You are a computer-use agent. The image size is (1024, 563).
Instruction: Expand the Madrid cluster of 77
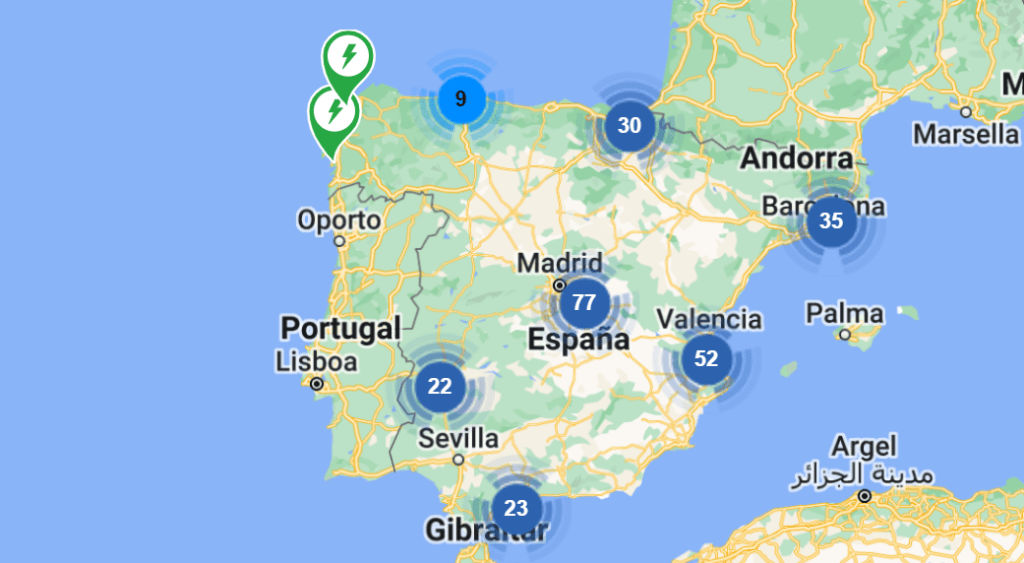coord(584,303)
